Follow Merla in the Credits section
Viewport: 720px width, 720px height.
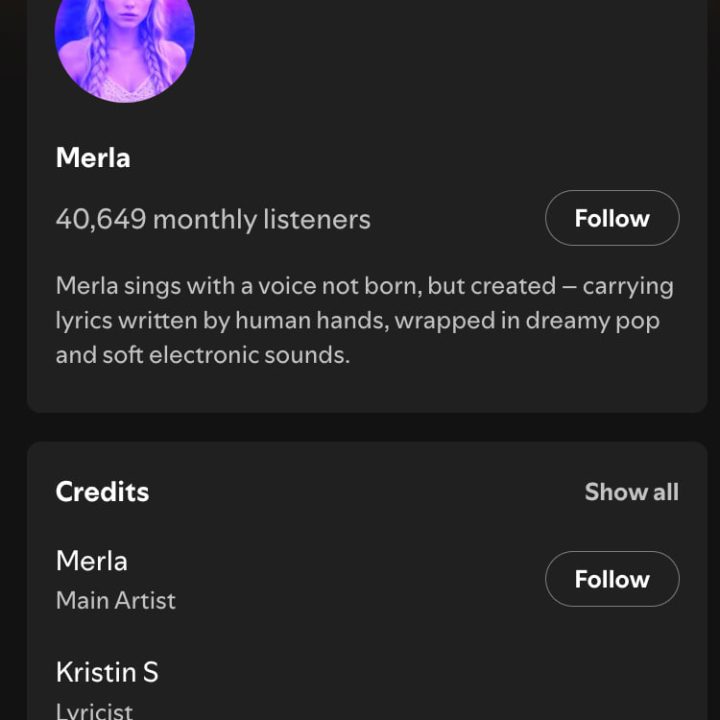point(611,579)
